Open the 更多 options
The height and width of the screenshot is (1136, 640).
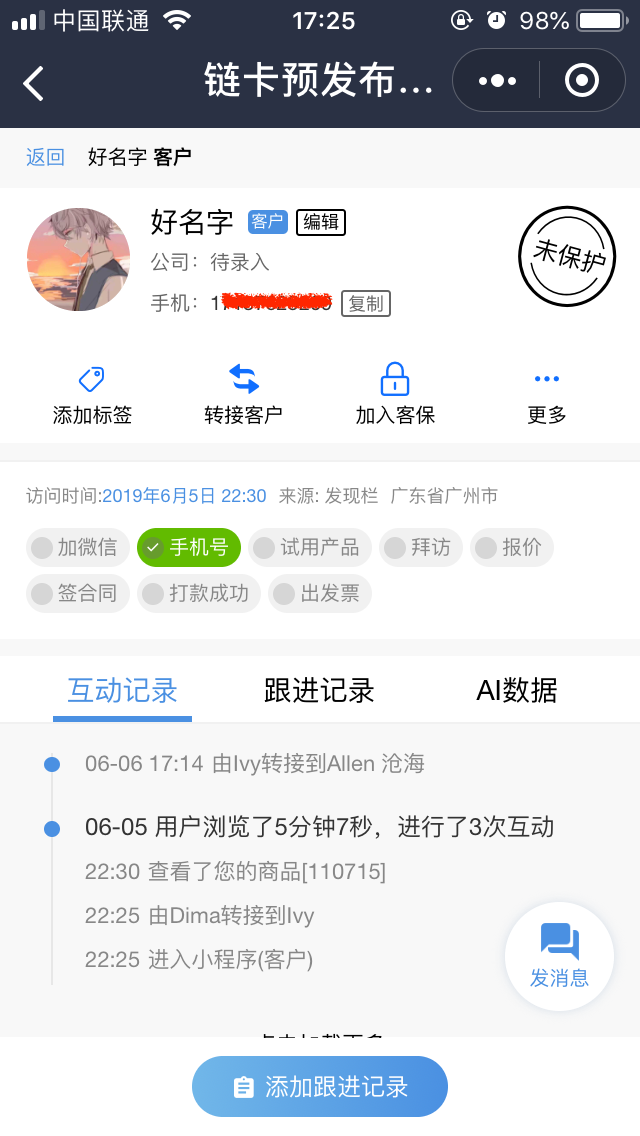[546, 395]
